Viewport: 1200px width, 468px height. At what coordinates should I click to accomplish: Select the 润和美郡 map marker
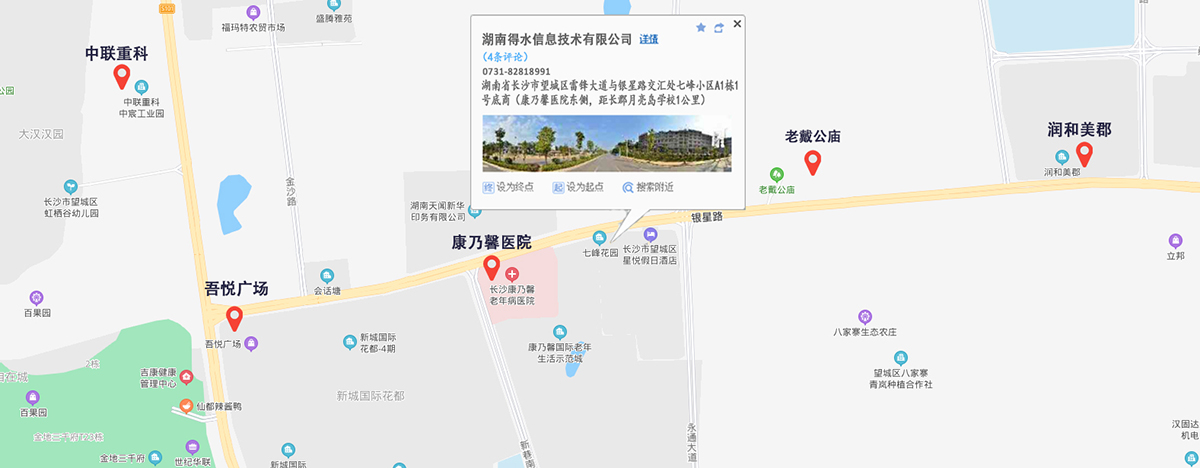tap(1083, 153)
